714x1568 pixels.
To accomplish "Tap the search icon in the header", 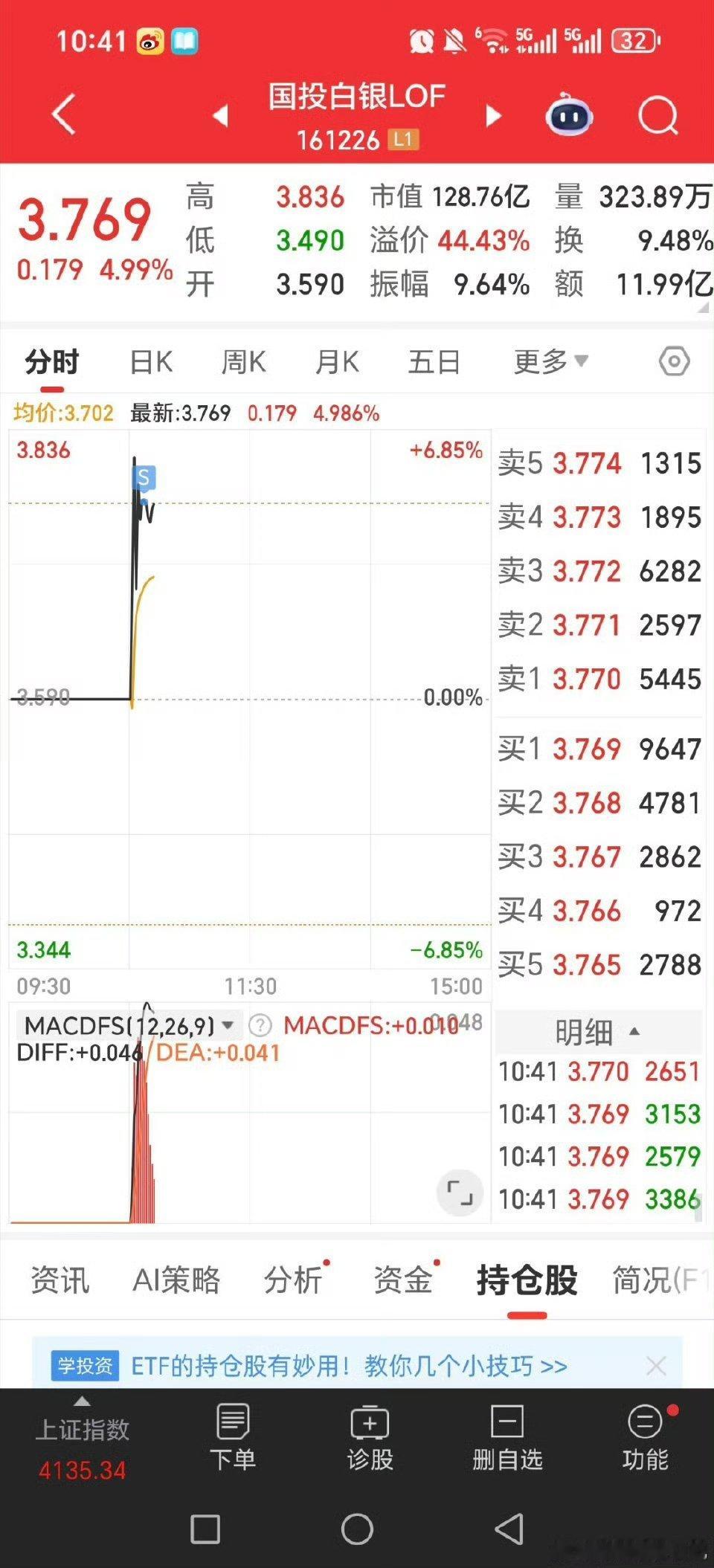I will pos(657,115).
